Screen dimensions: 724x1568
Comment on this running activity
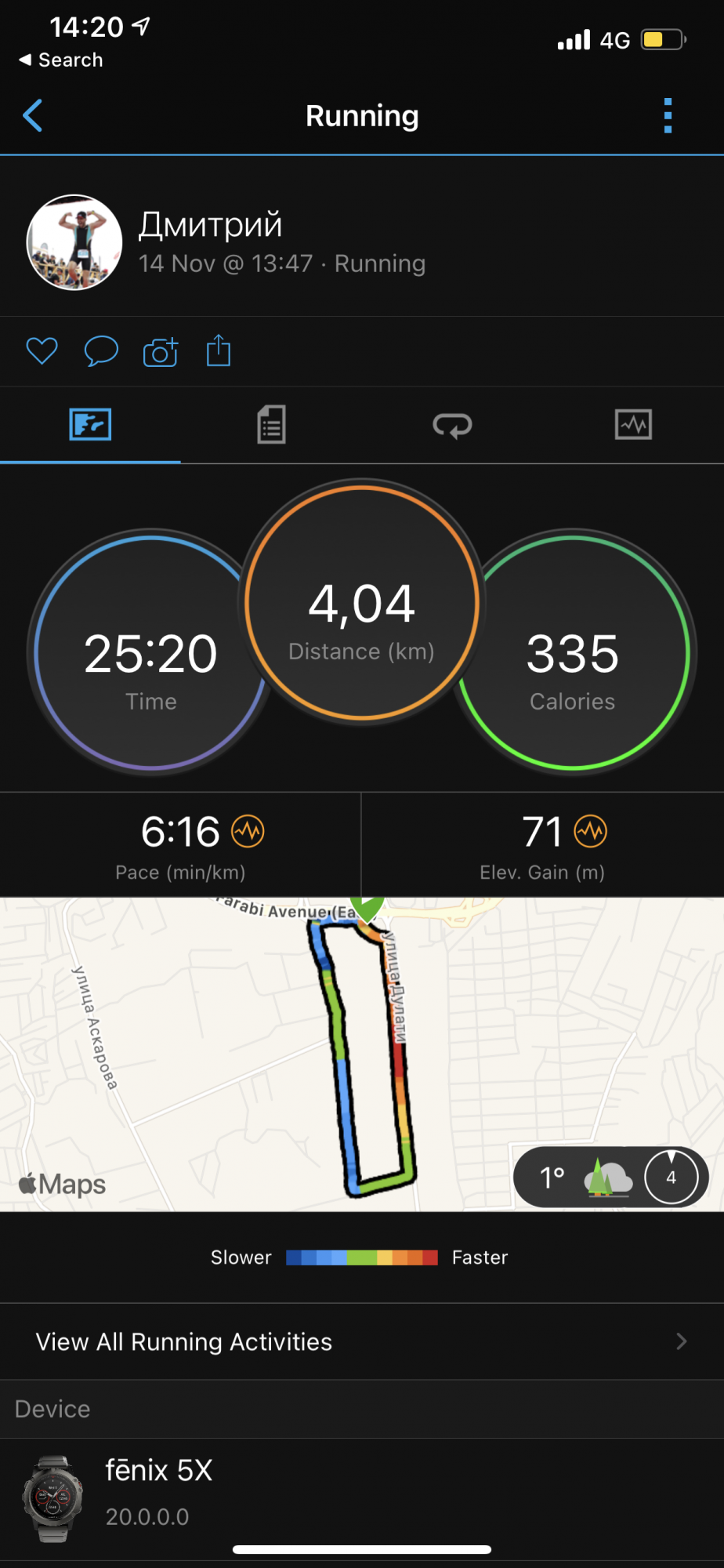click(101, 350)
